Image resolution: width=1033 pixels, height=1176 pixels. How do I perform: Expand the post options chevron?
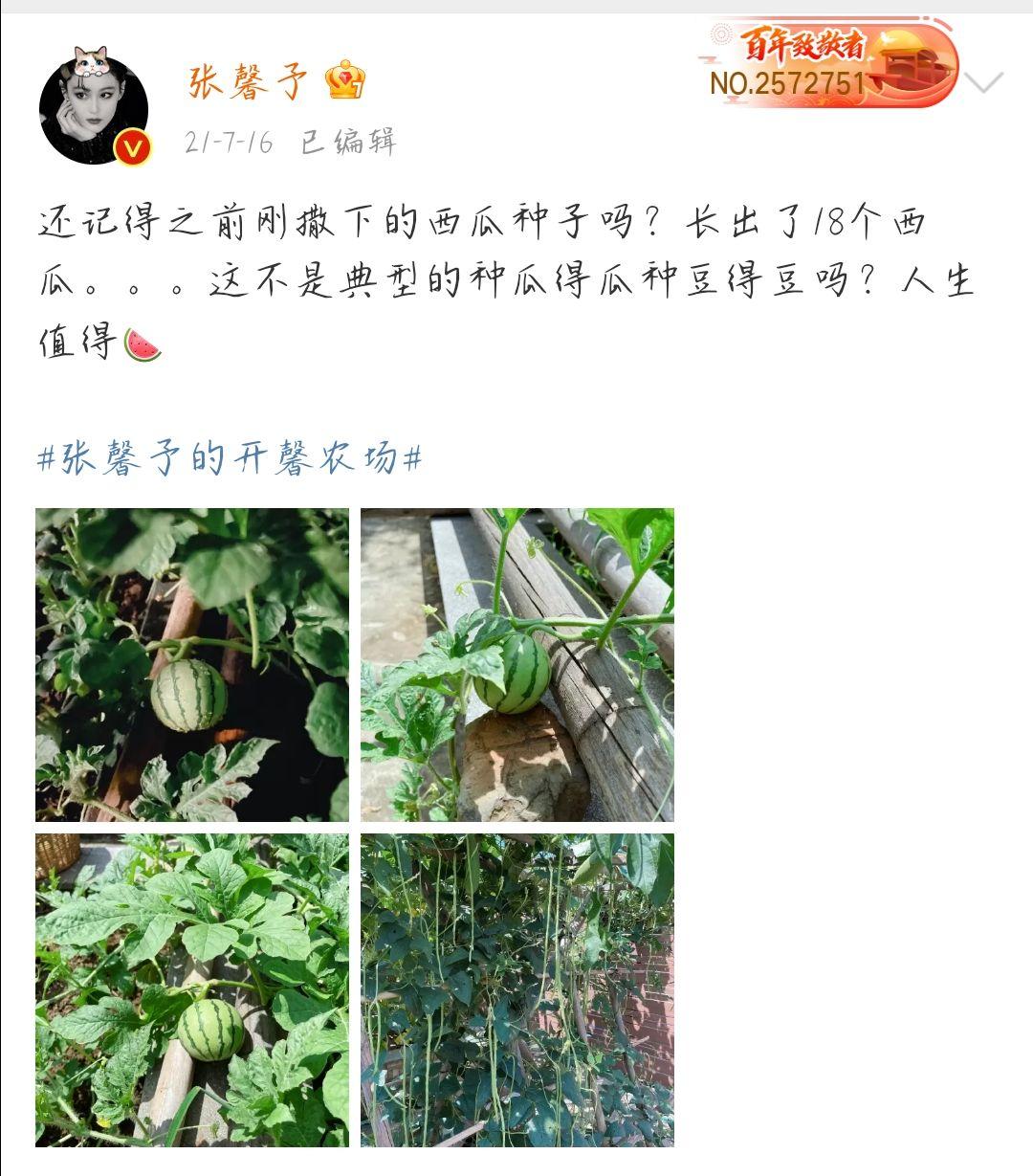[985, 82]
